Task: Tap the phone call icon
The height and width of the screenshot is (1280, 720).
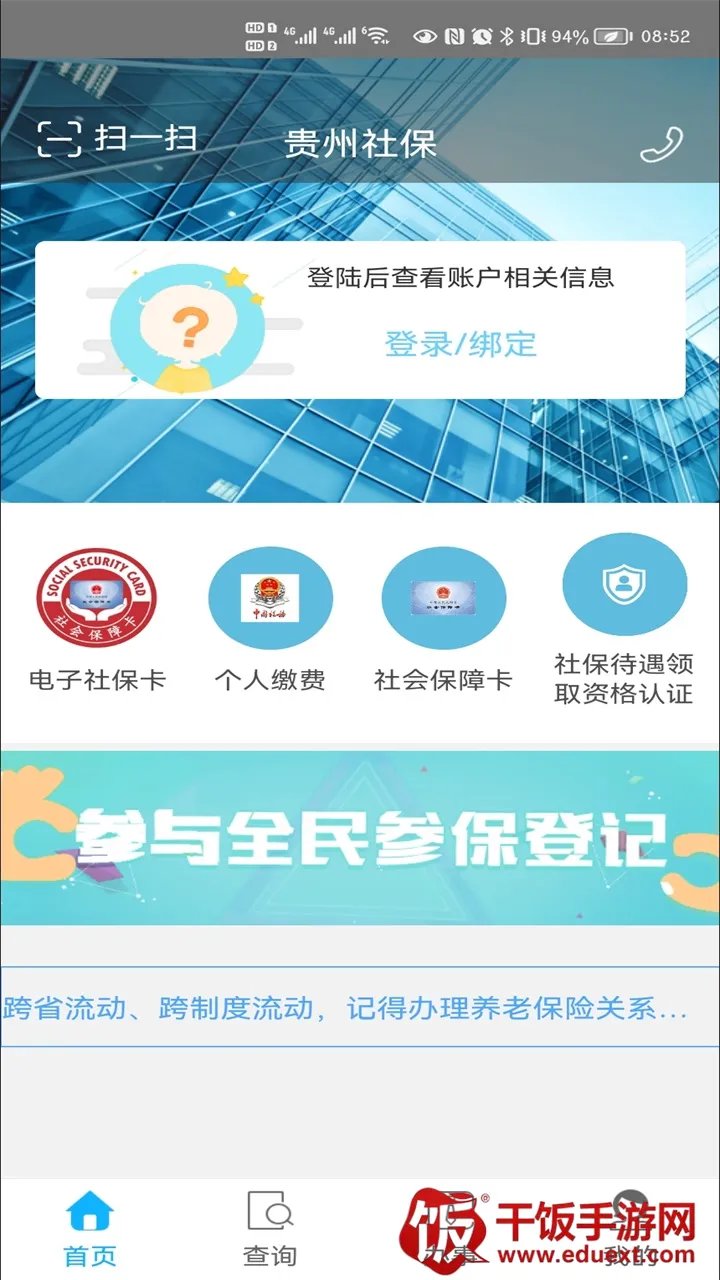Action: point(660,145)
